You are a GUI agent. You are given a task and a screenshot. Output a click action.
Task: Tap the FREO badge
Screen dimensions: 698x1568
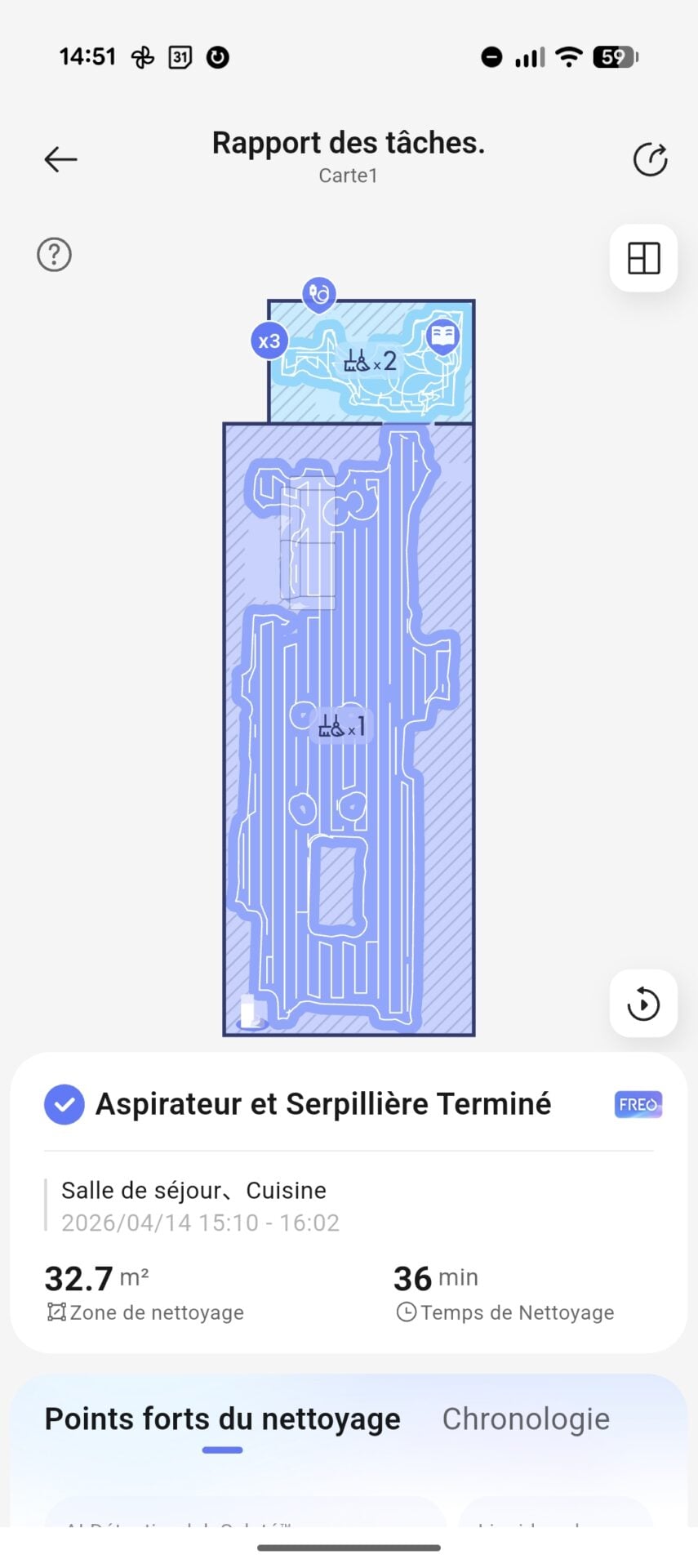coord(638,1104)
